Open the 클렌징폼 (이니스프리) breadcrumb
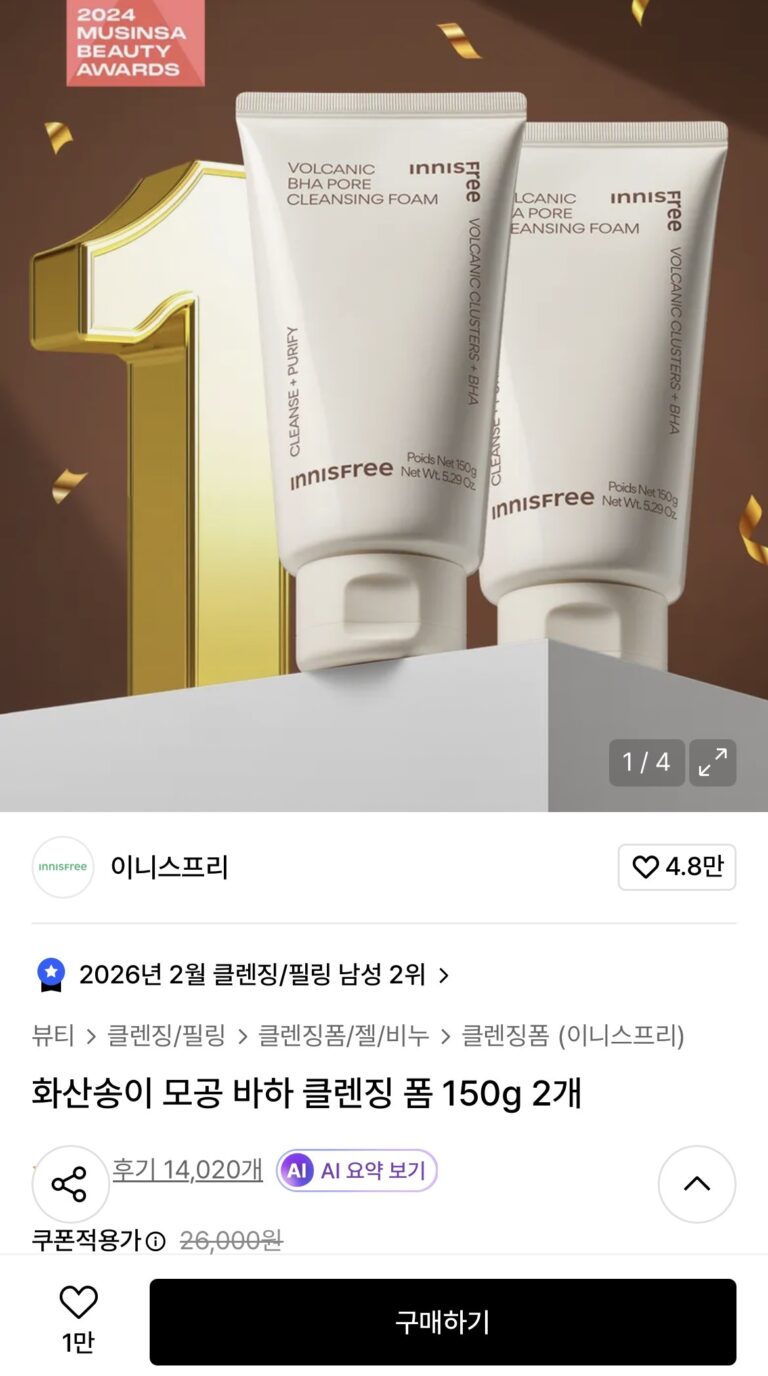Viewport: 768px width, 1376px height. (x=573, y=1035)
